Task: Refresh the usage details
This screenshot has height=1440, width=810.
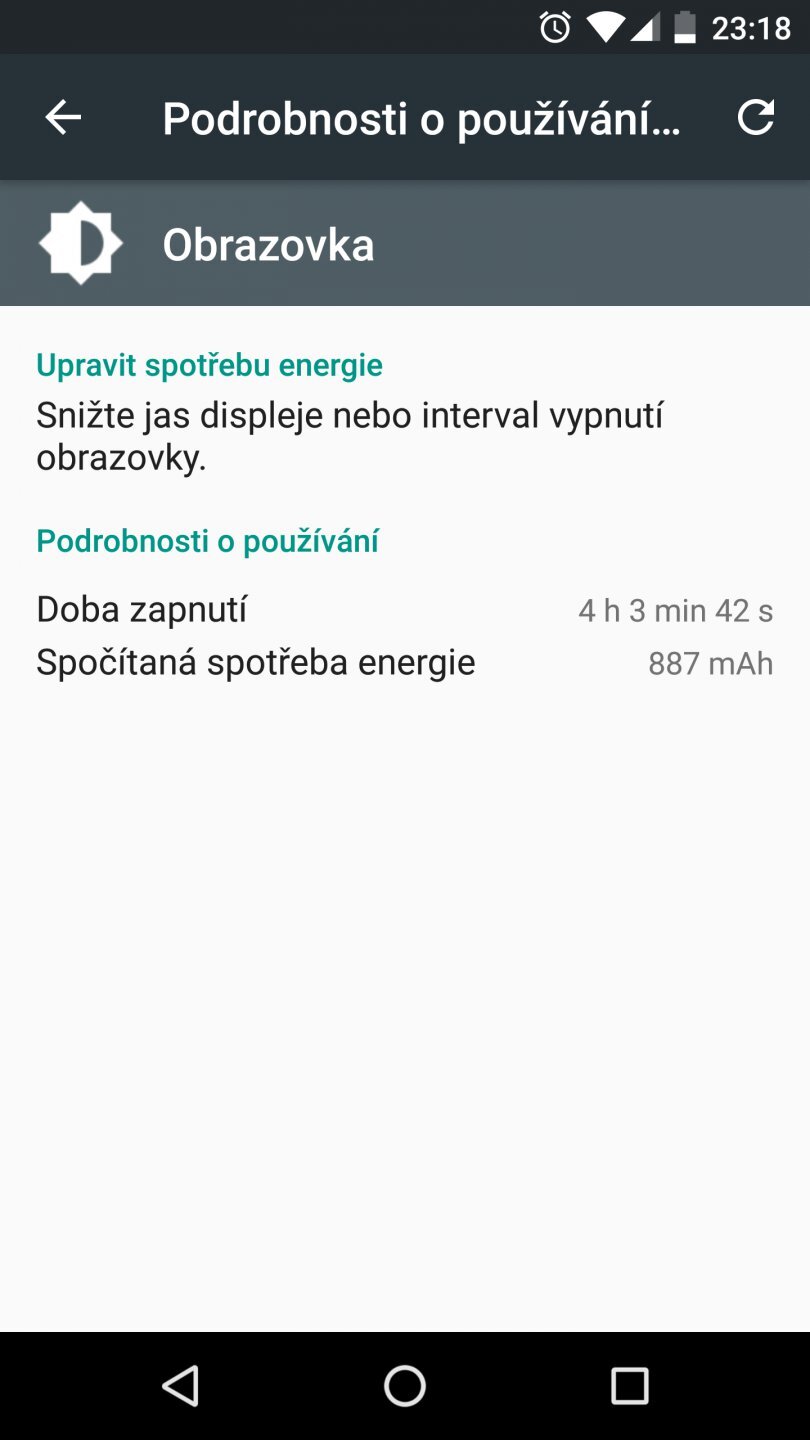Action: [758, 116]
